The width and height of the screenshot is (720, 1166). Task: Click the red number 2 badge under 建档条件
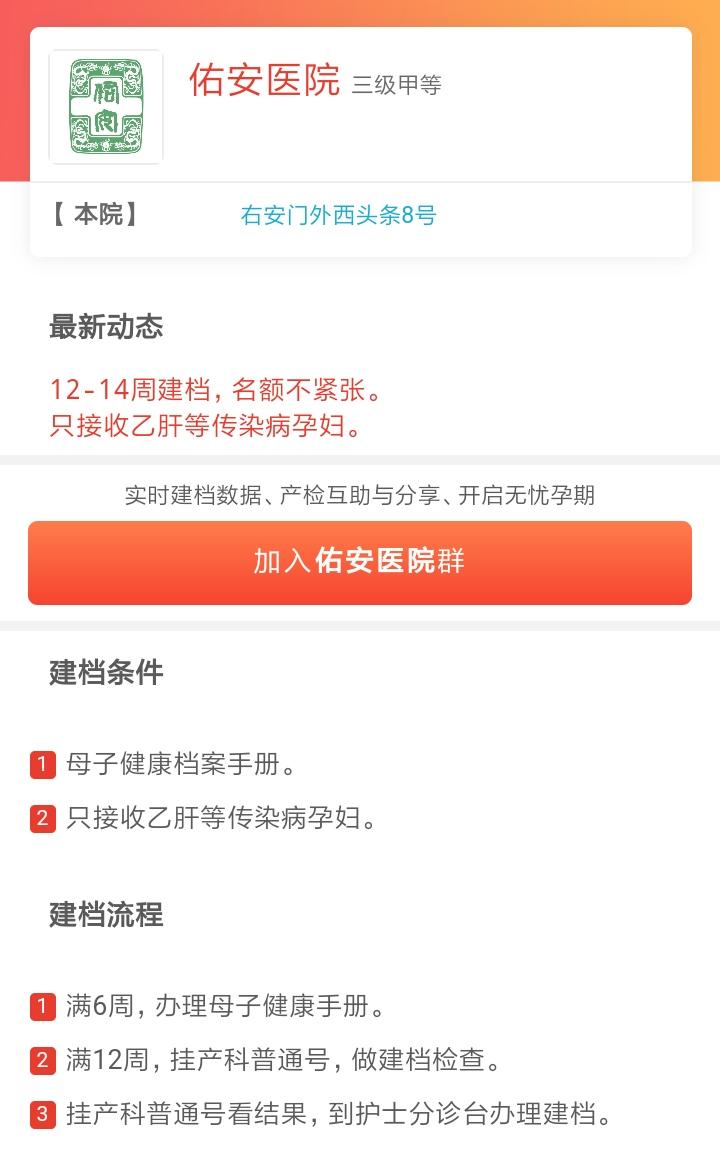[40, 819]
